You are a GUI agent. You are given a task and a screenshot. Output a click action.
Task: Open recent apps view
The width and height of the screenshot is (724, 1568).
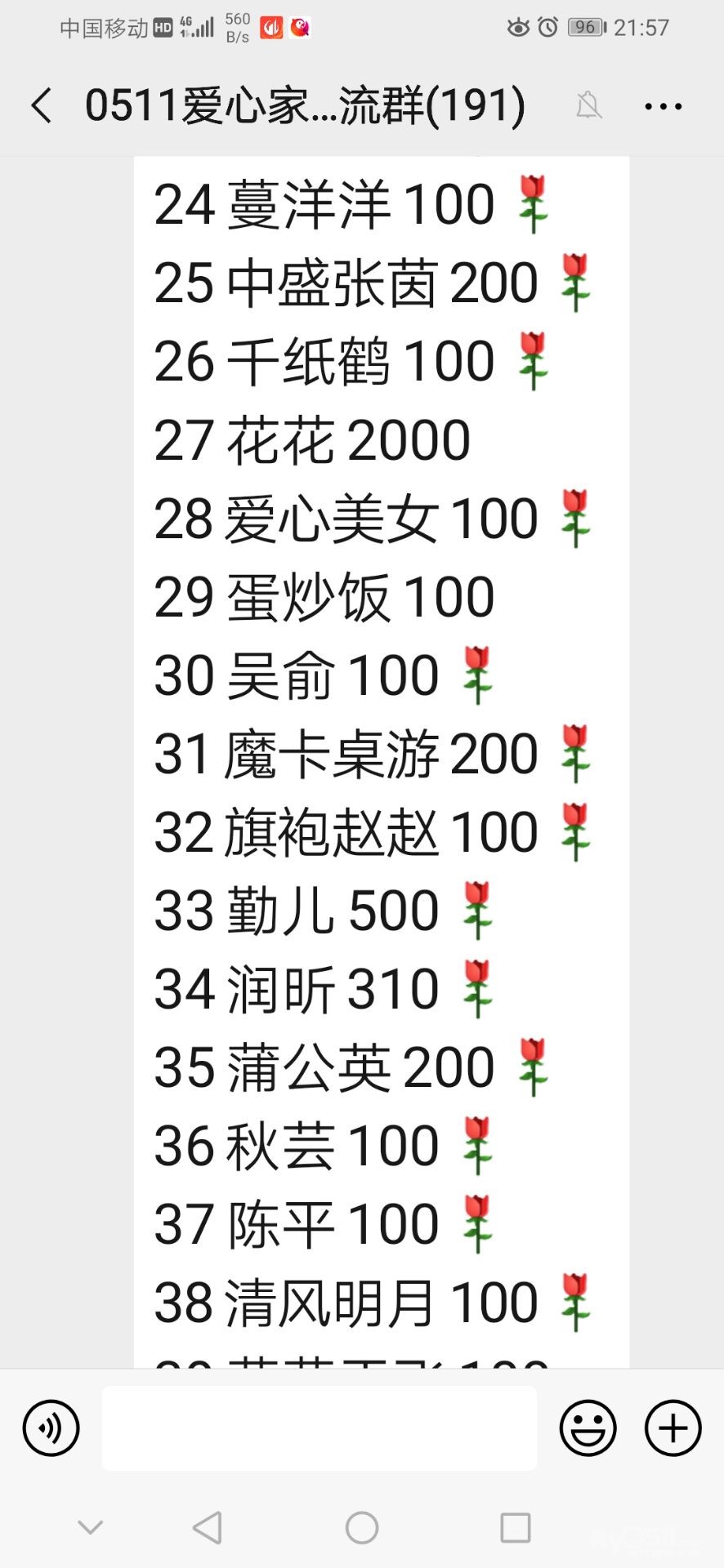[x=515, y=1527]
